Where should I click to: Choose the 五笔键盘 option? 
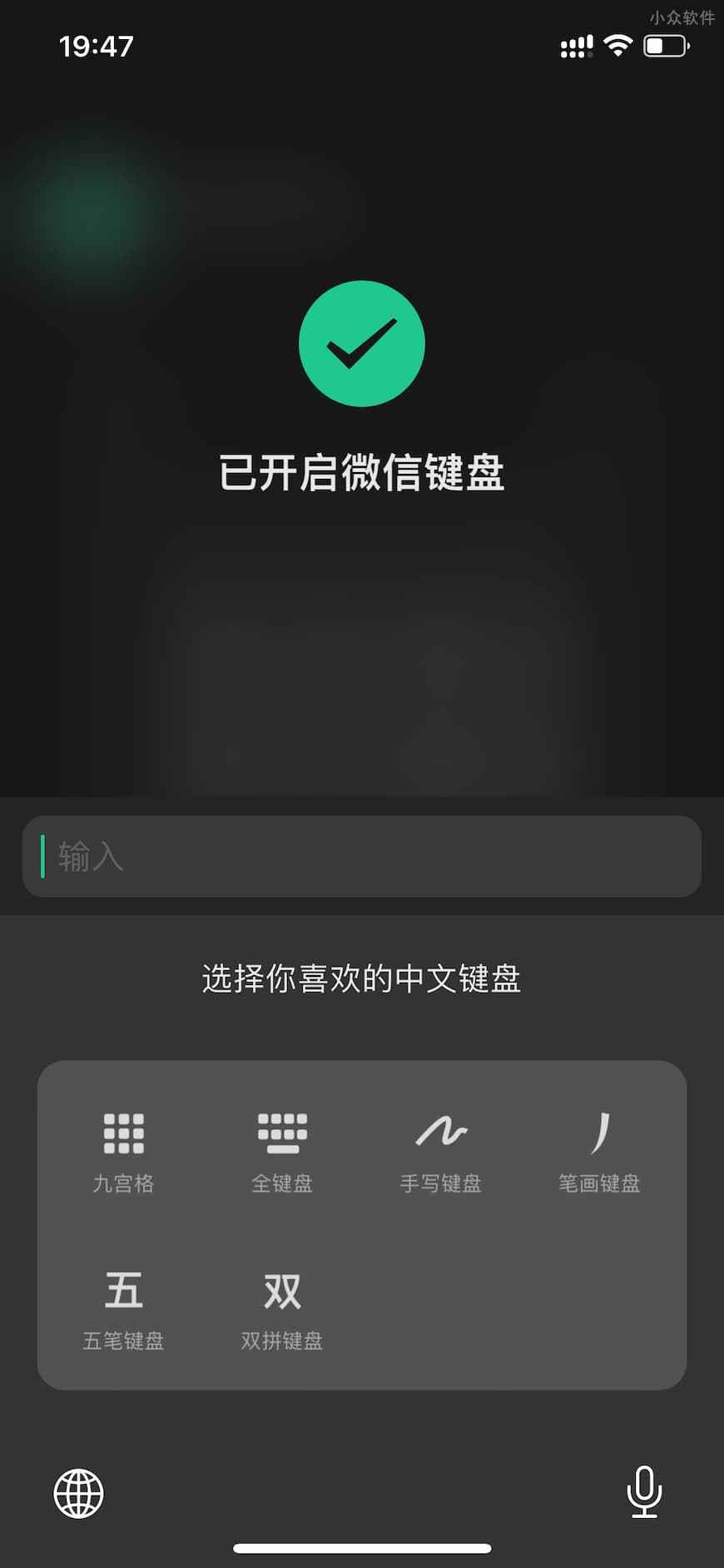pyautogui.click(x=123, y=1307)
